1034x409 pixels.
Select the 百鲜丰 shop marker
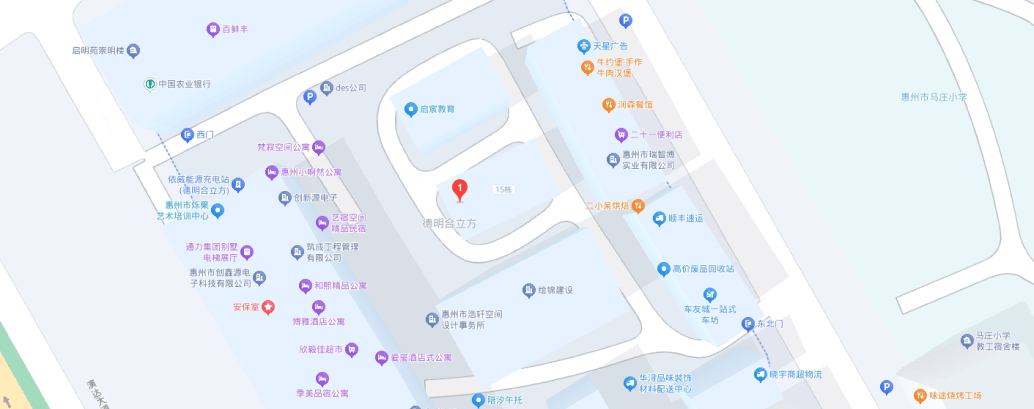(x=213, y=30)
